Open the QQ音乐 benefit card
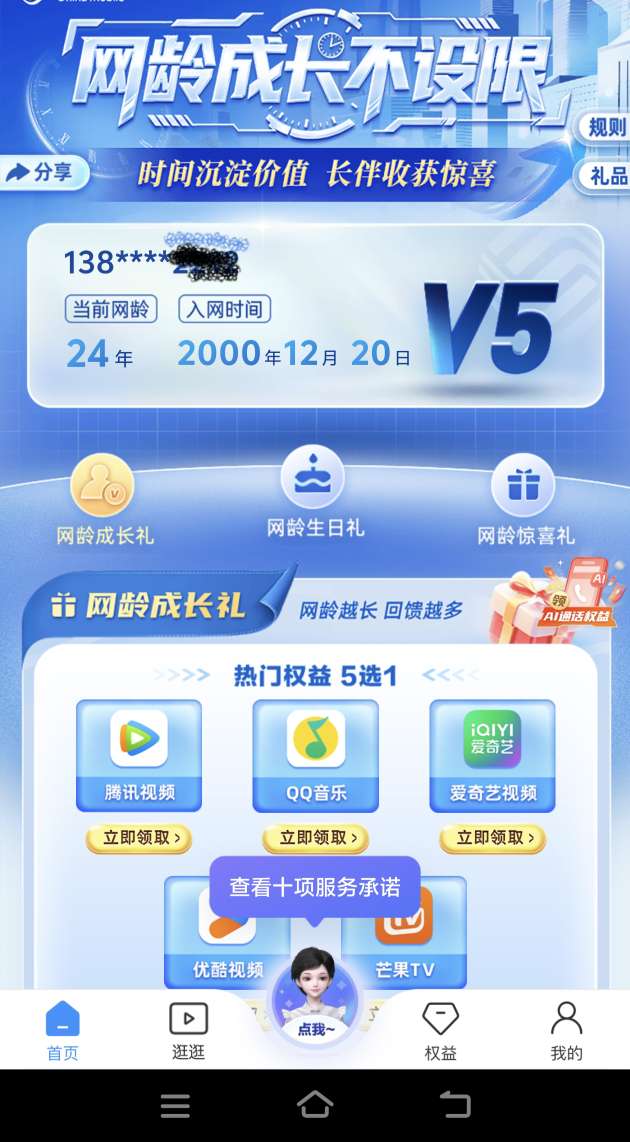The width and height of the screenshot is (630, 1142). pyautogui.click(x=315, y=754)
